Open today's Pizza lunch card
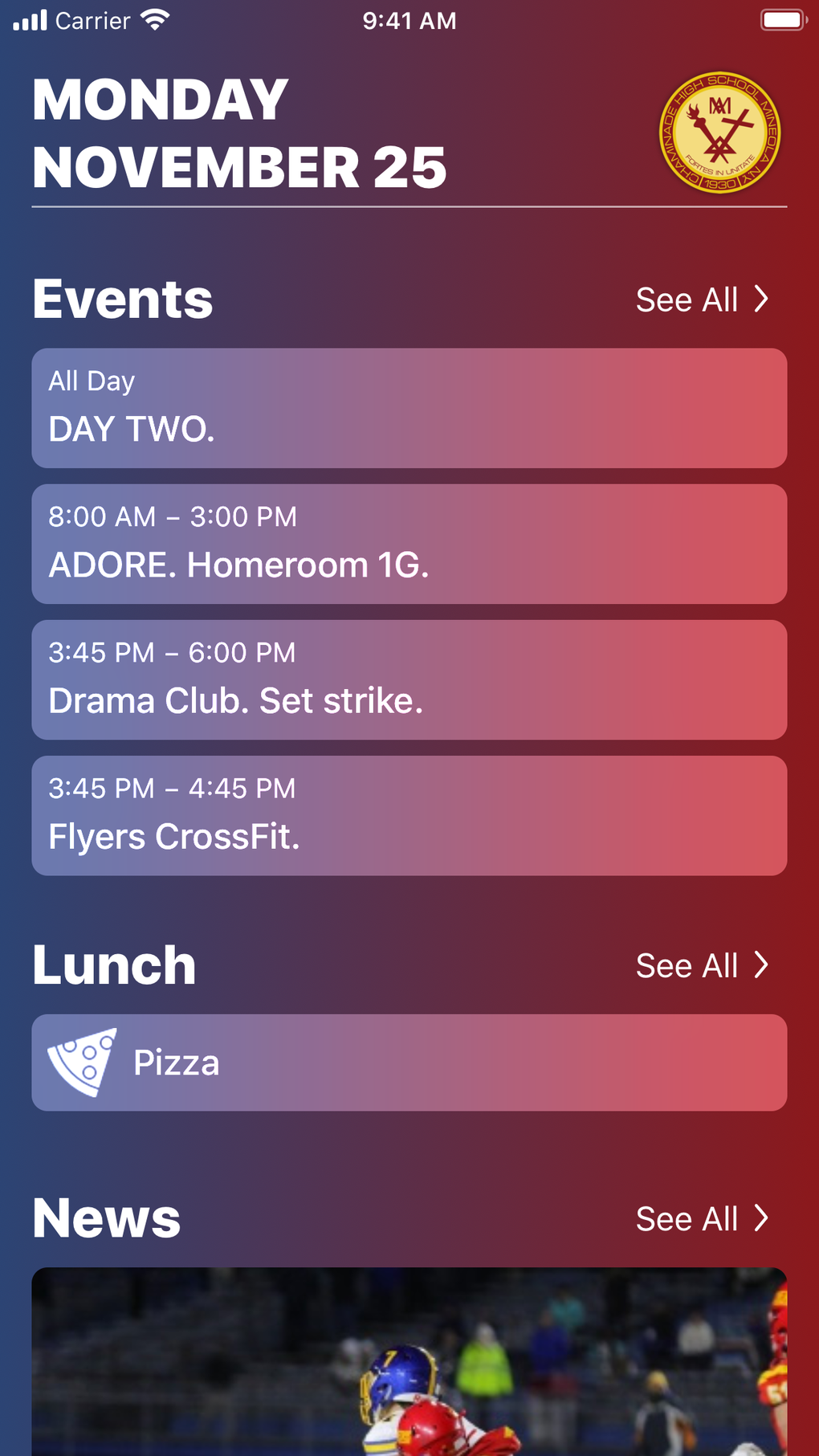819x1456 pixels. (x=409, y=1062)
